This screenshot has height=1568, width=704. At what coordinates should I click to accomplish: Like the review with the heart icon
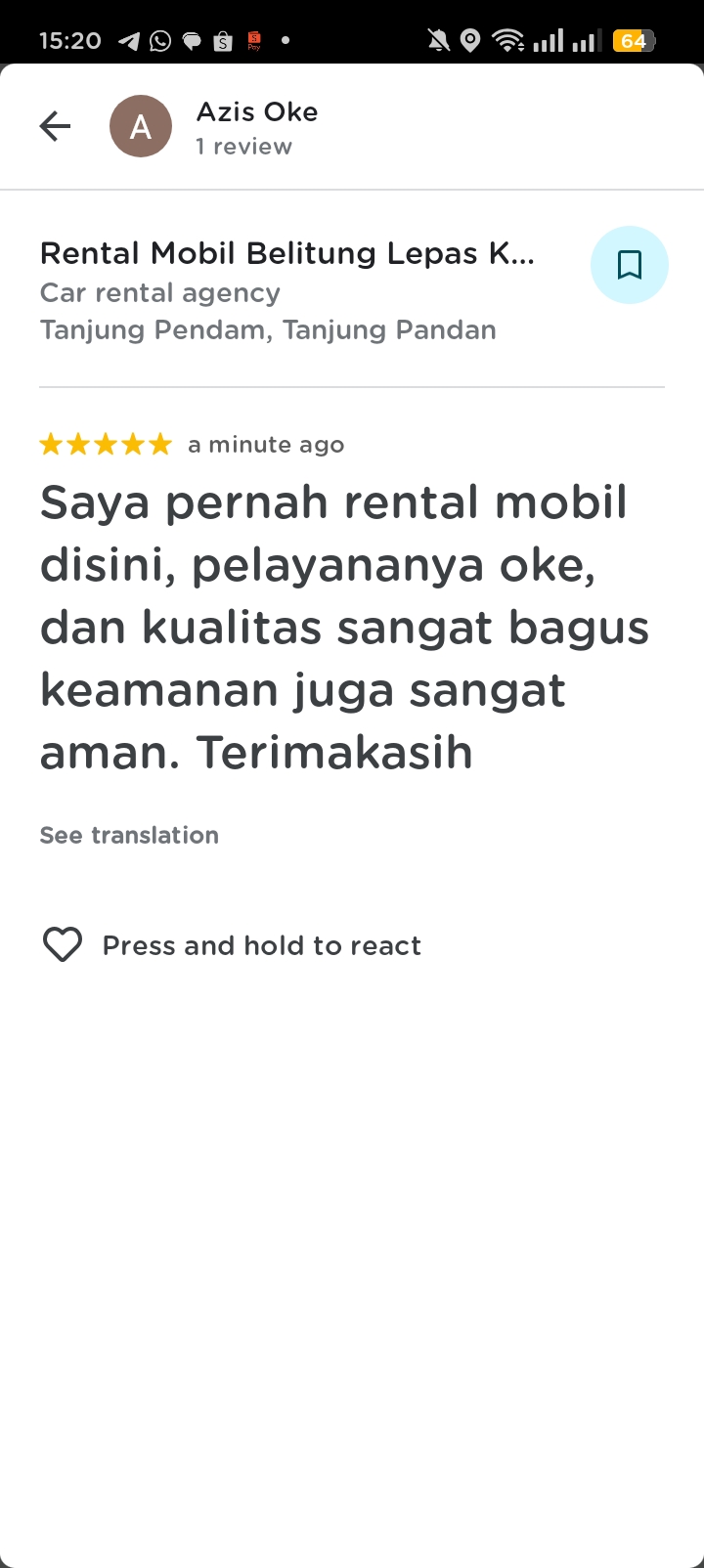[x=63, y=944]
